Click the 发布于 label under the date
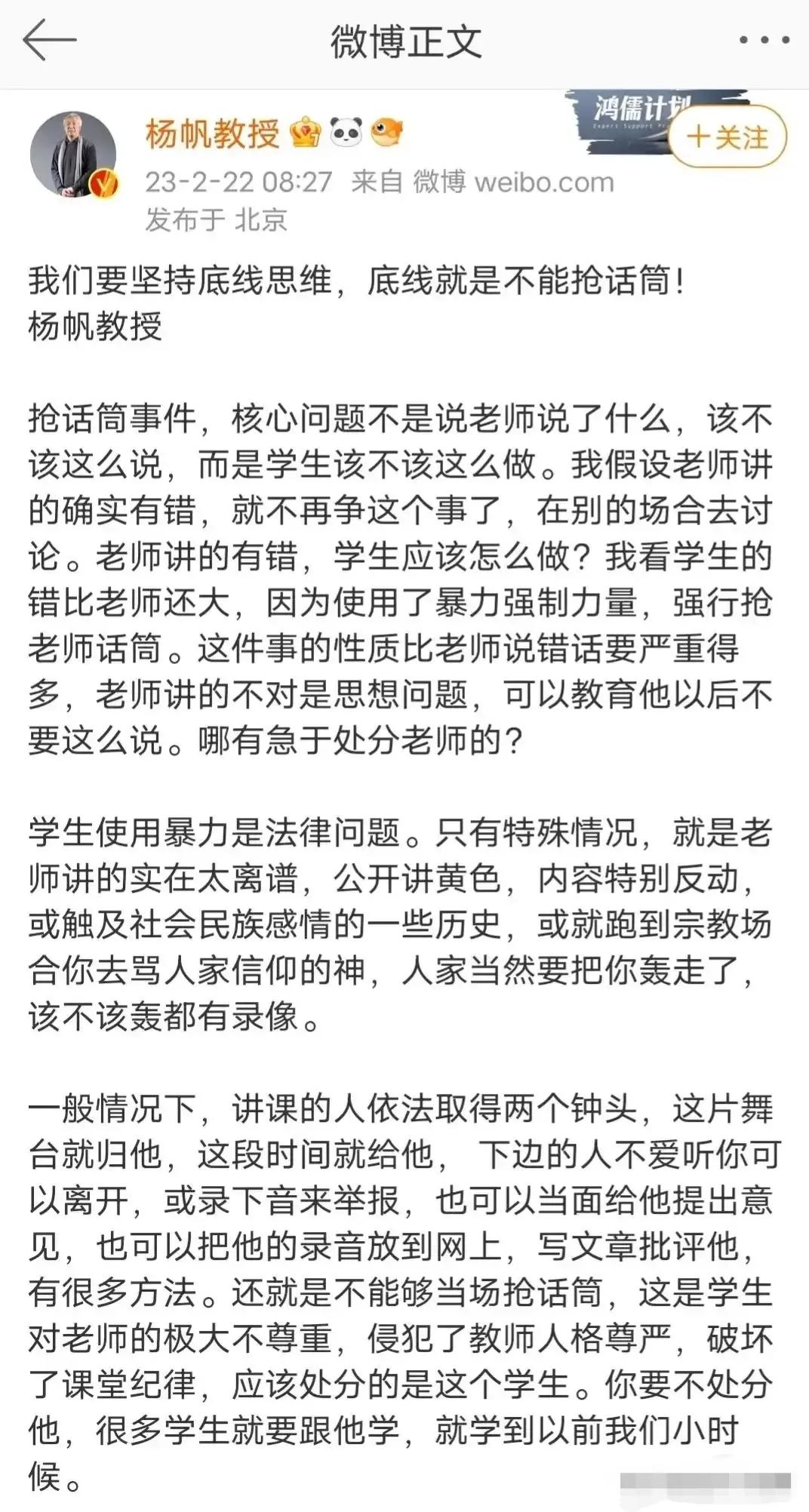Image resolution: width=809 pixels, height=1512 pixels. click(183, 219)
